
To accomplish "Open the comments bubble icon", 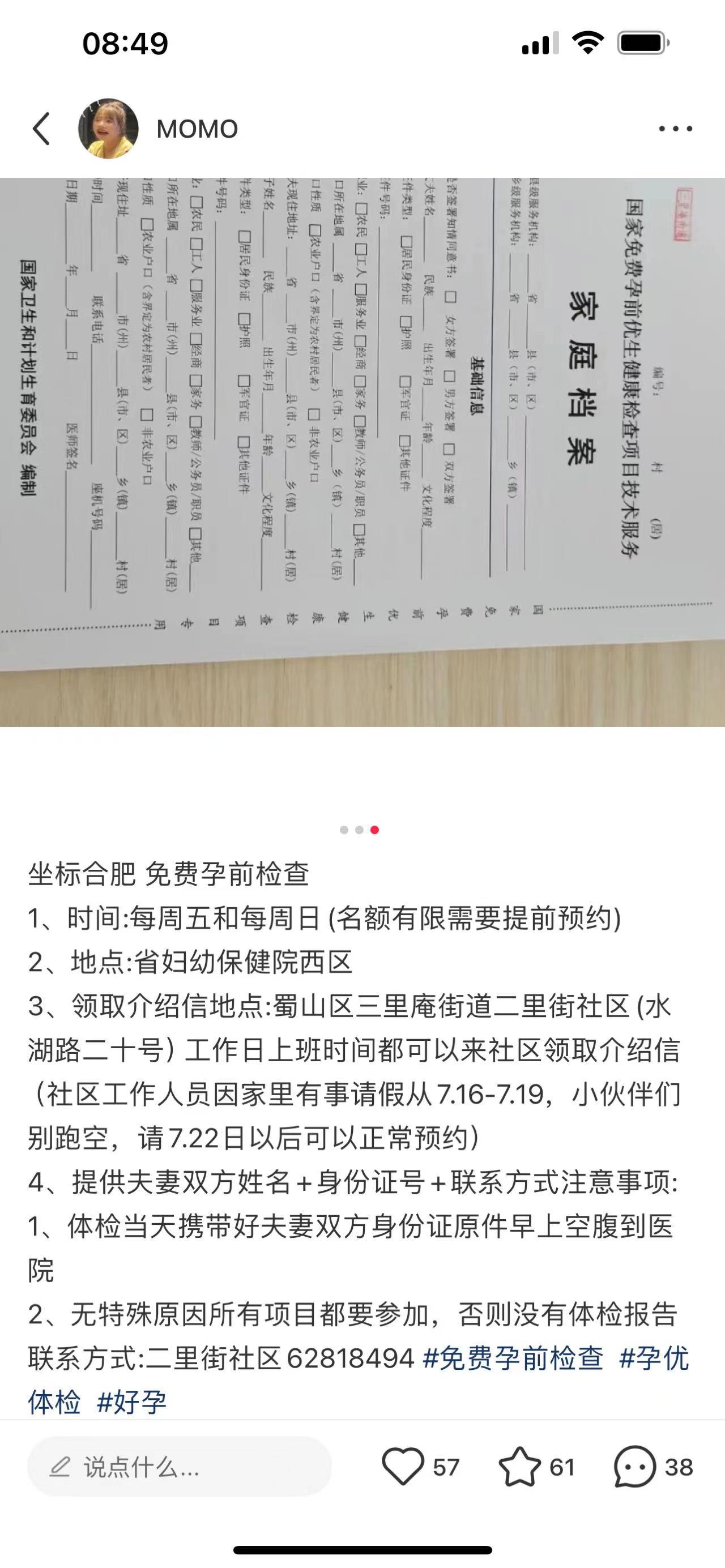I will tap(635, 1467).
